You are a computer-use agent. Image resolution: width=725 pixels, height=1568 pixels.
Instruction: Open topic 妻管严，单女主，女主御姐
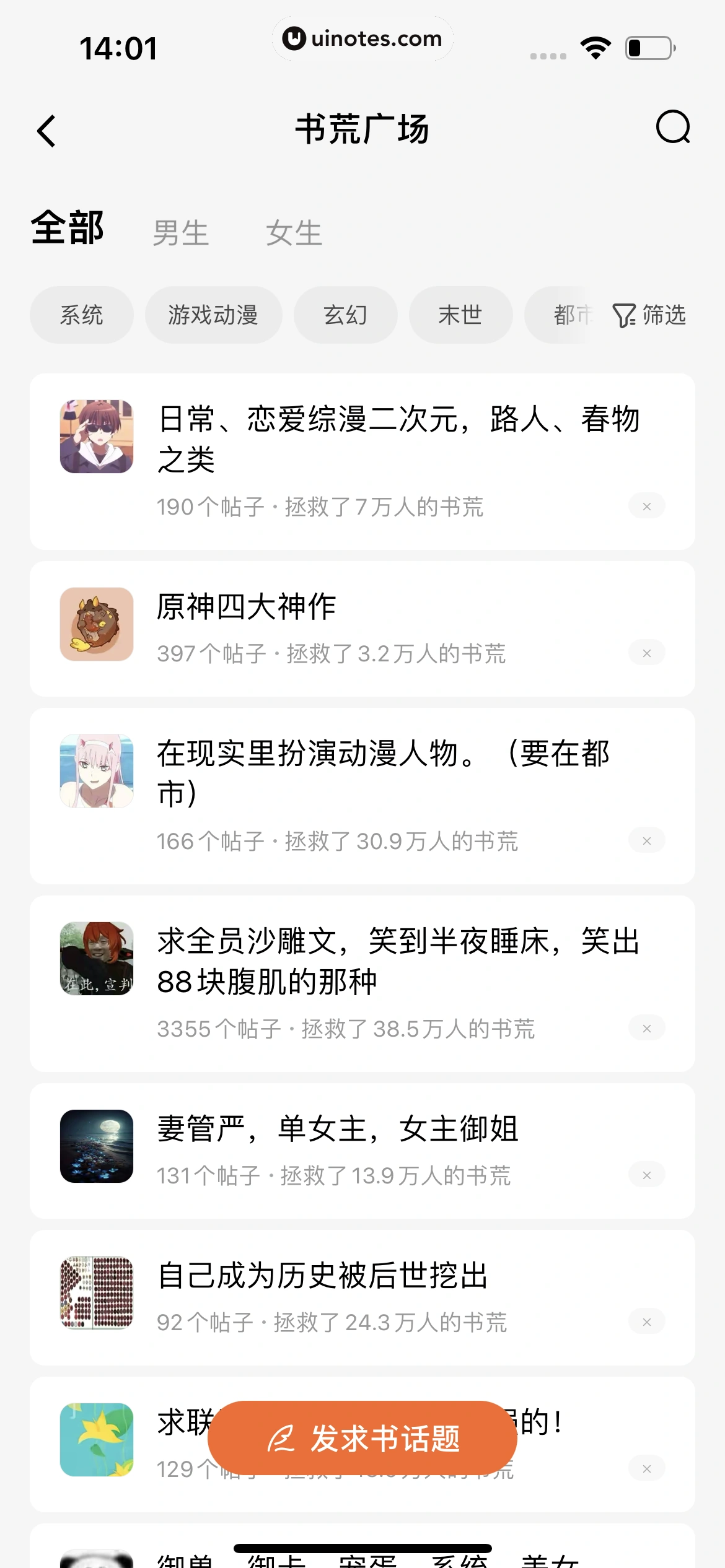pyautogui.click(x=338, y=1129)
